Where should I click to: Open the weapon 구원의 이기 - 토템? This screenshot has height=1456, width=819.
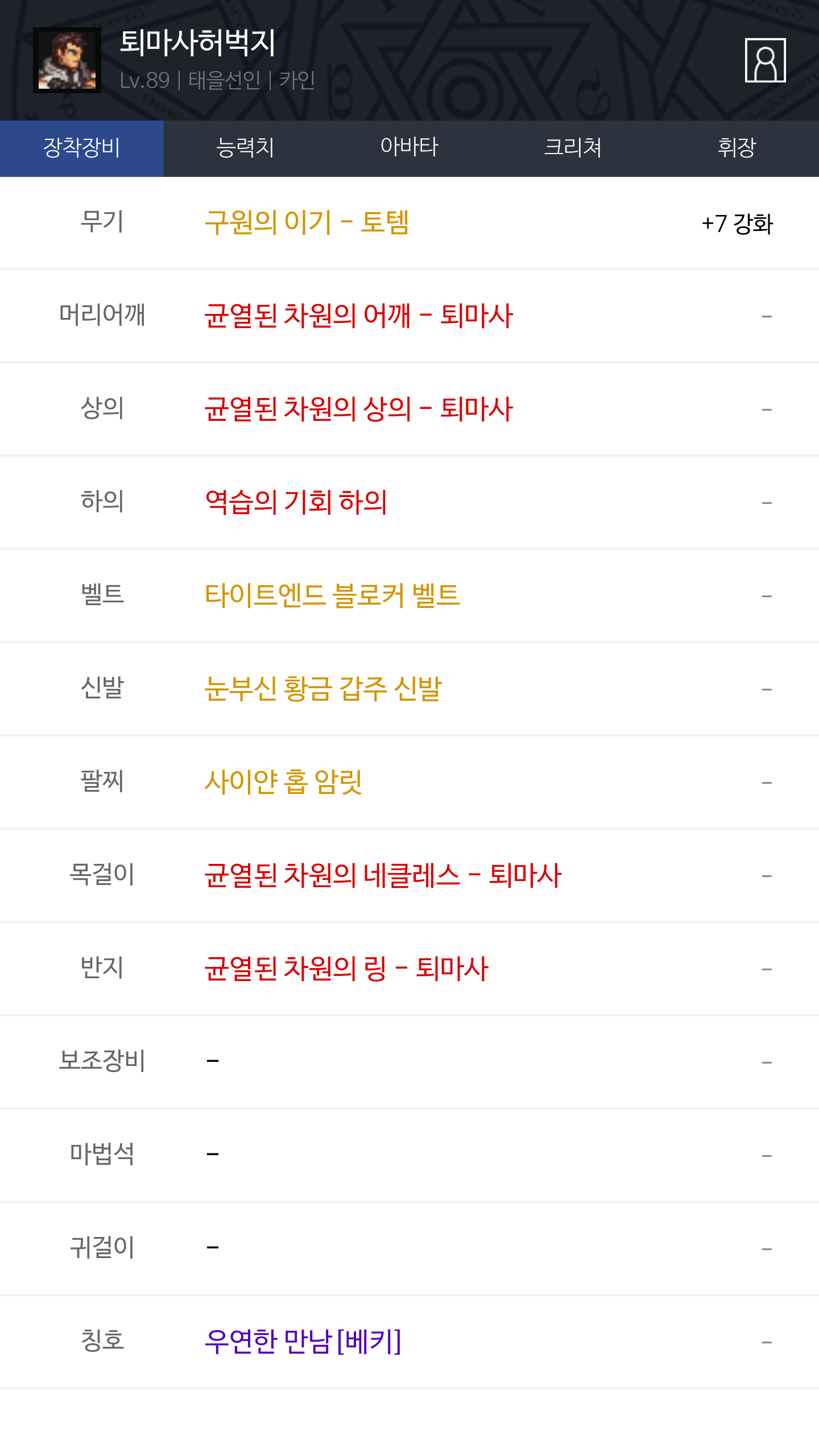click(x=307, y=222)
